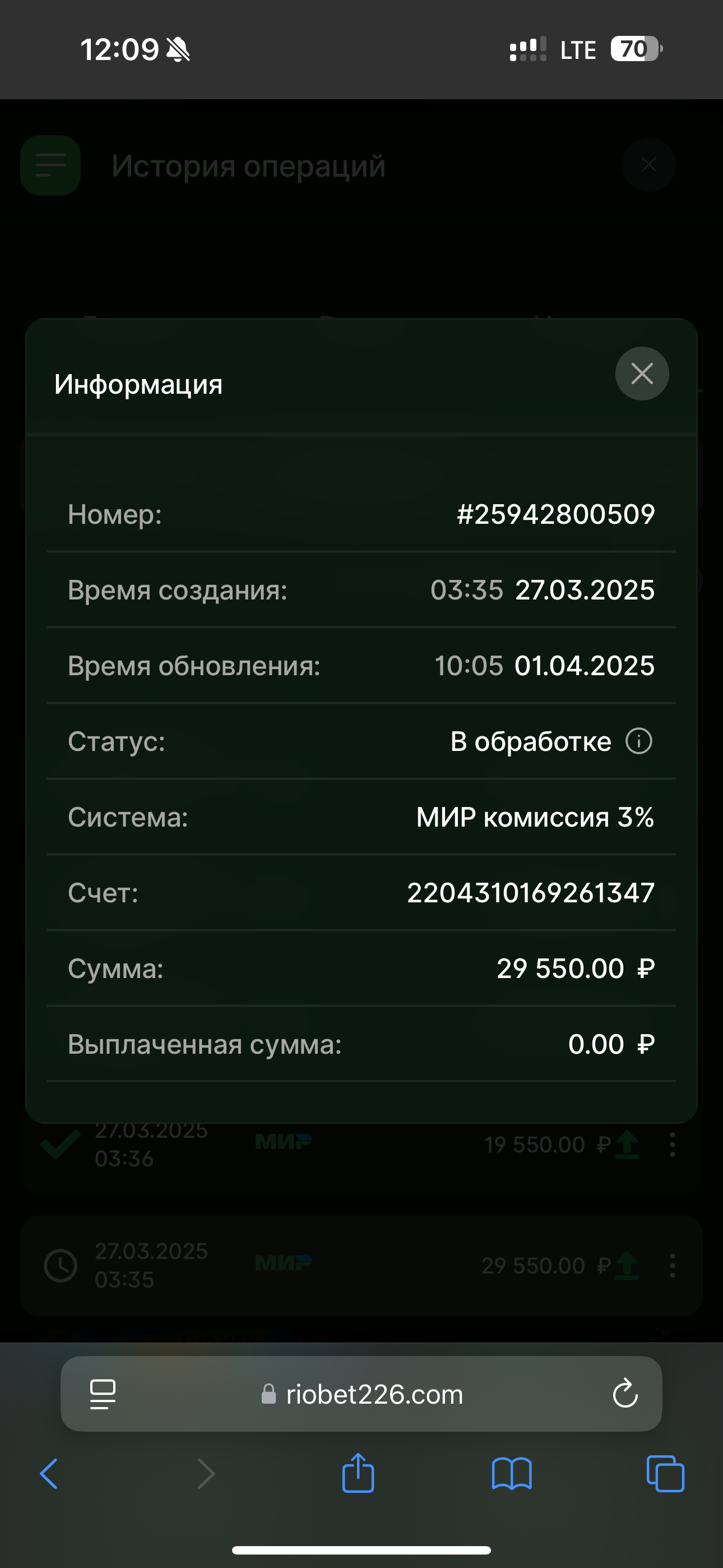
Task: Reload the page
Action: click(624, 1394)
